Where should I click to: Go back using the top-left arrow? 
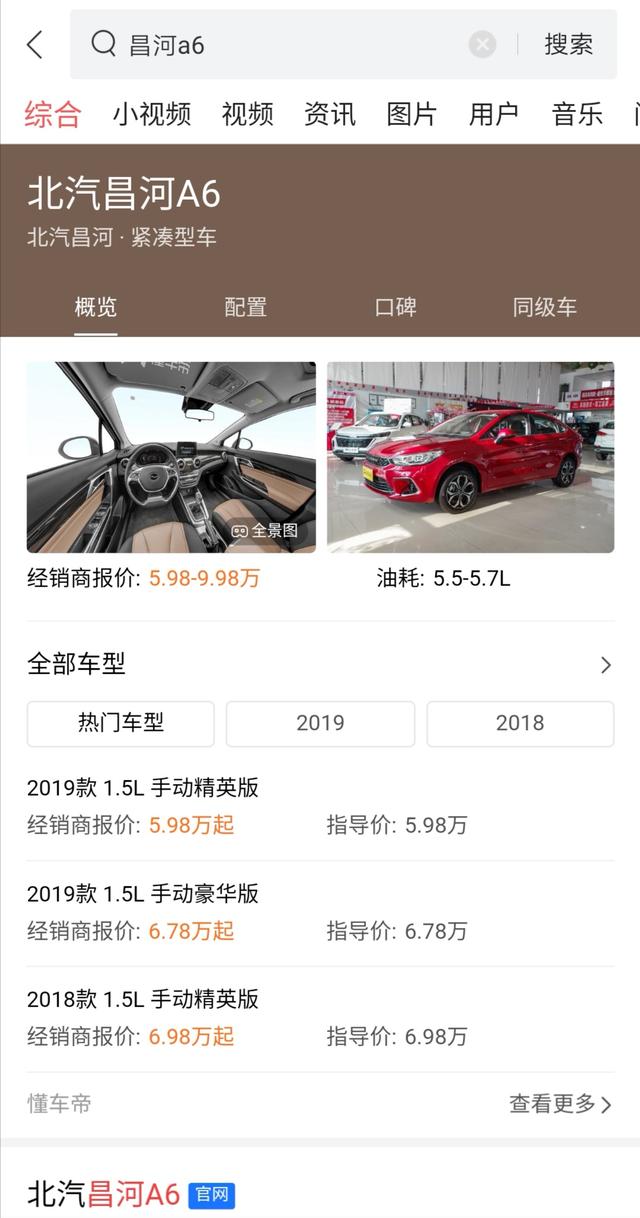[x=35, y=45]
